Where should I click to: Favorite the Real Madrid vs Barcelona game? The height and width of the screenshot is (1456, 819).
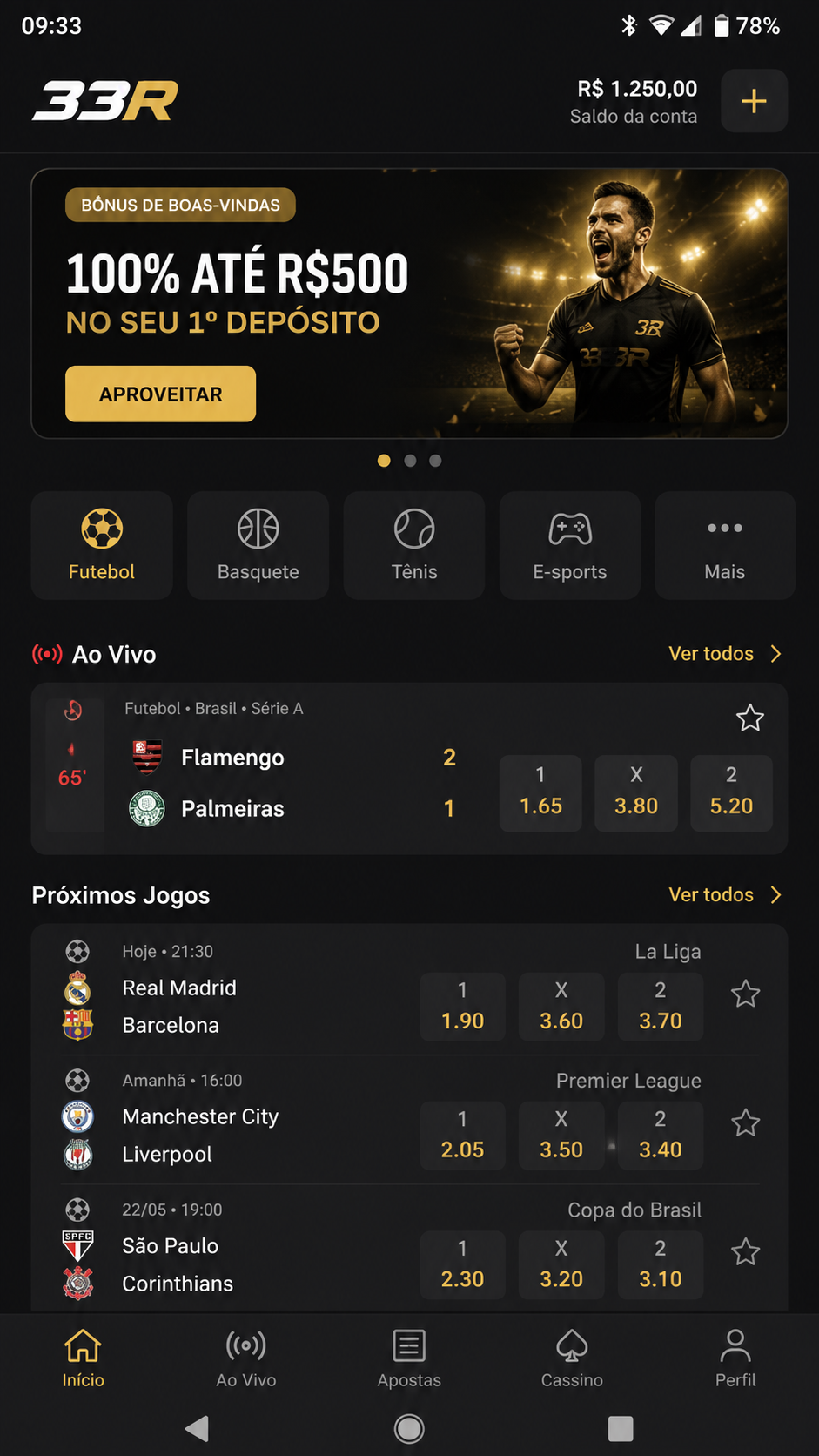(745, 994)
